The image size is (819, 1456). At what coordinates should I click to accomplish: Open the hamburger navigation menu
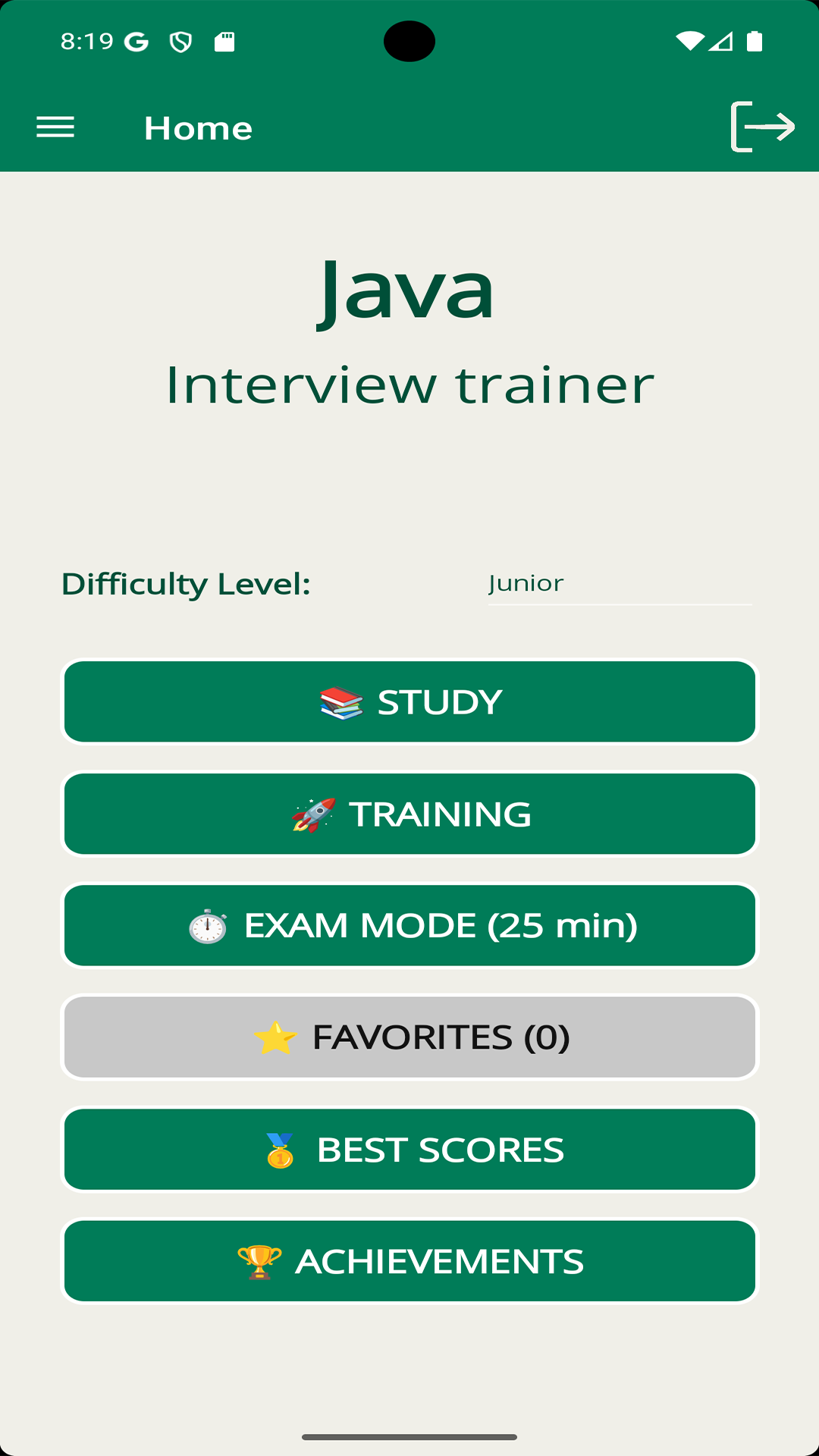[x=55, y=127]
